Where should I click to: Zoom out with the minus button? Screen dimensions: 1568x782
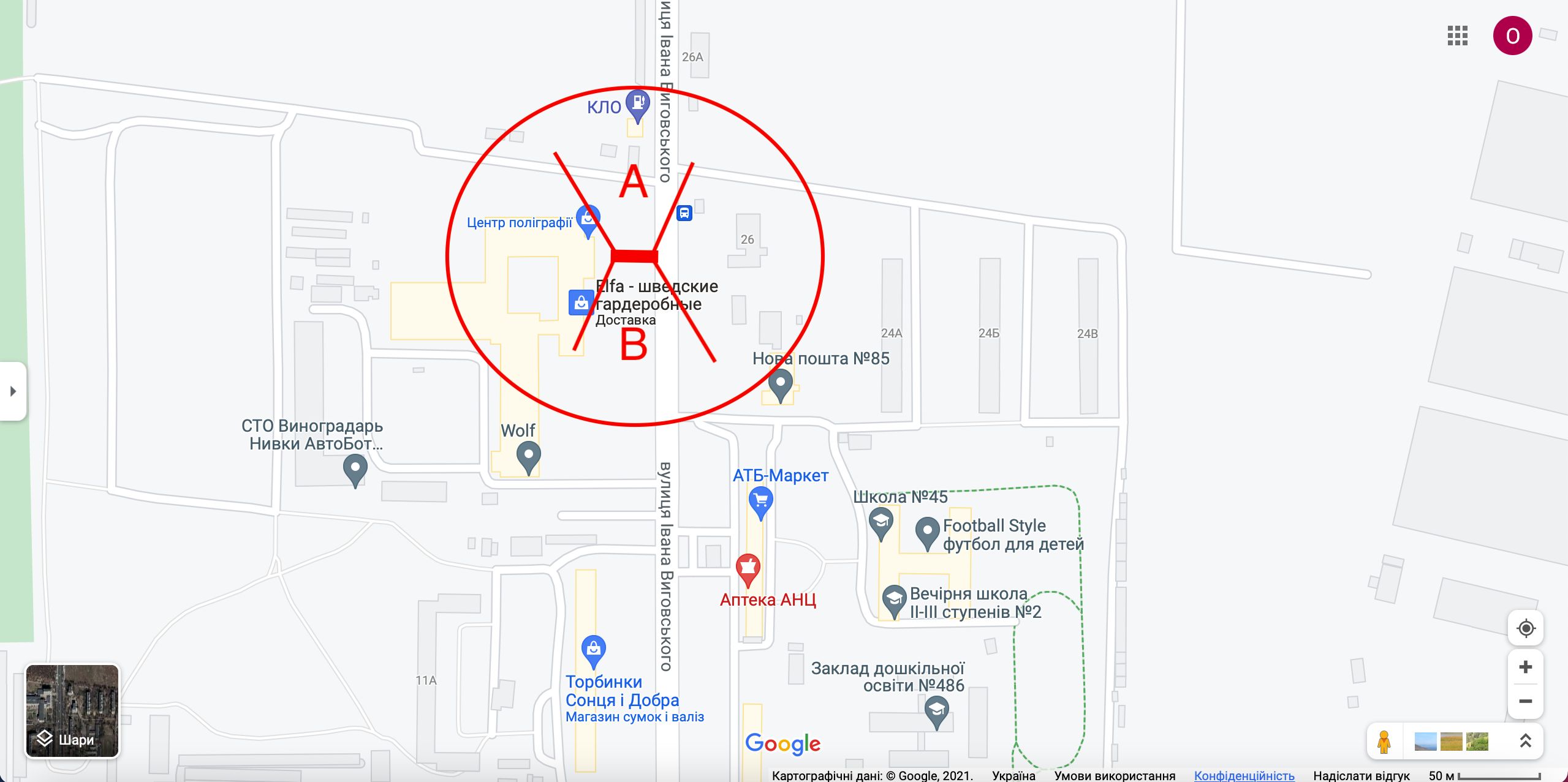(x=1526, y=701)
